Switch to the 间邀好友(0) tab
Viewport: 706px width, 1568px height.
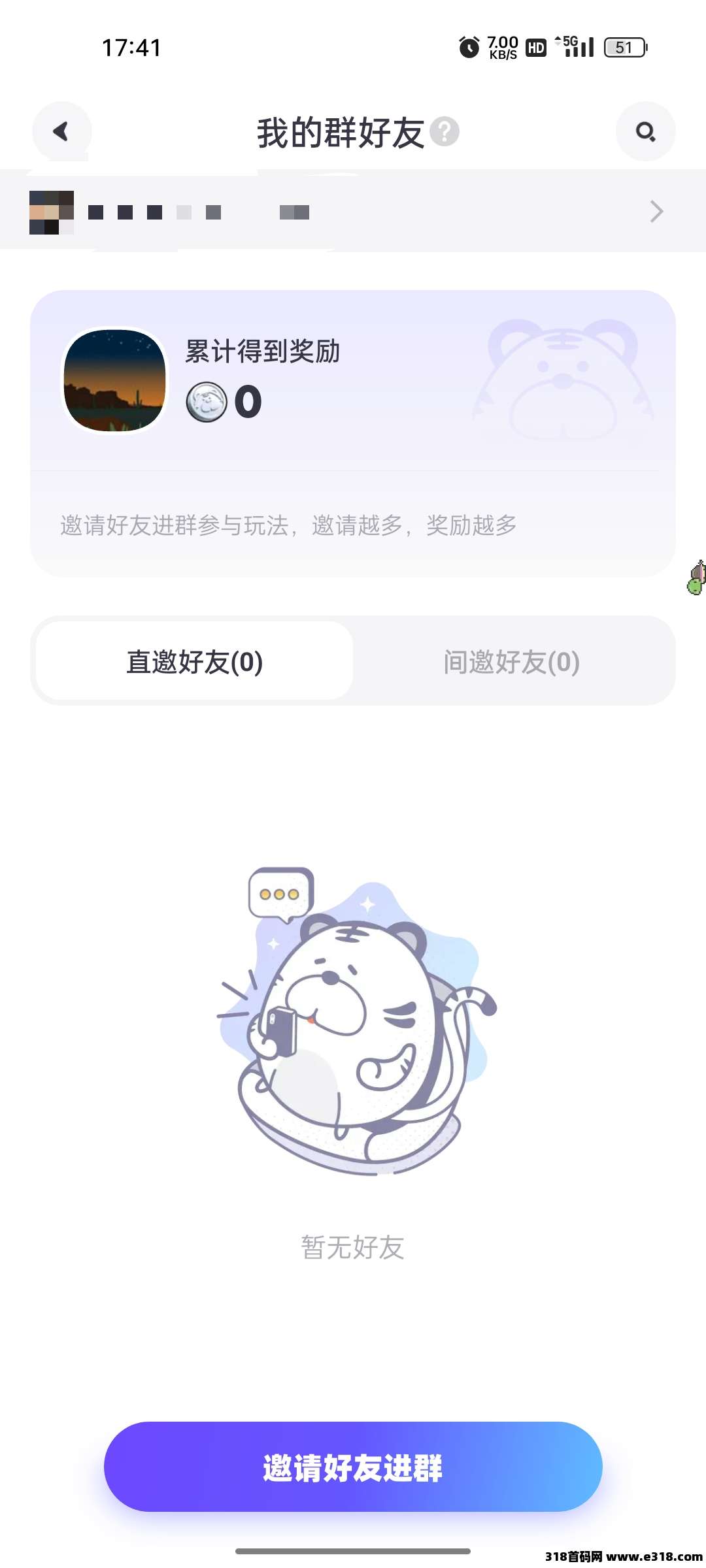[511, 661]
